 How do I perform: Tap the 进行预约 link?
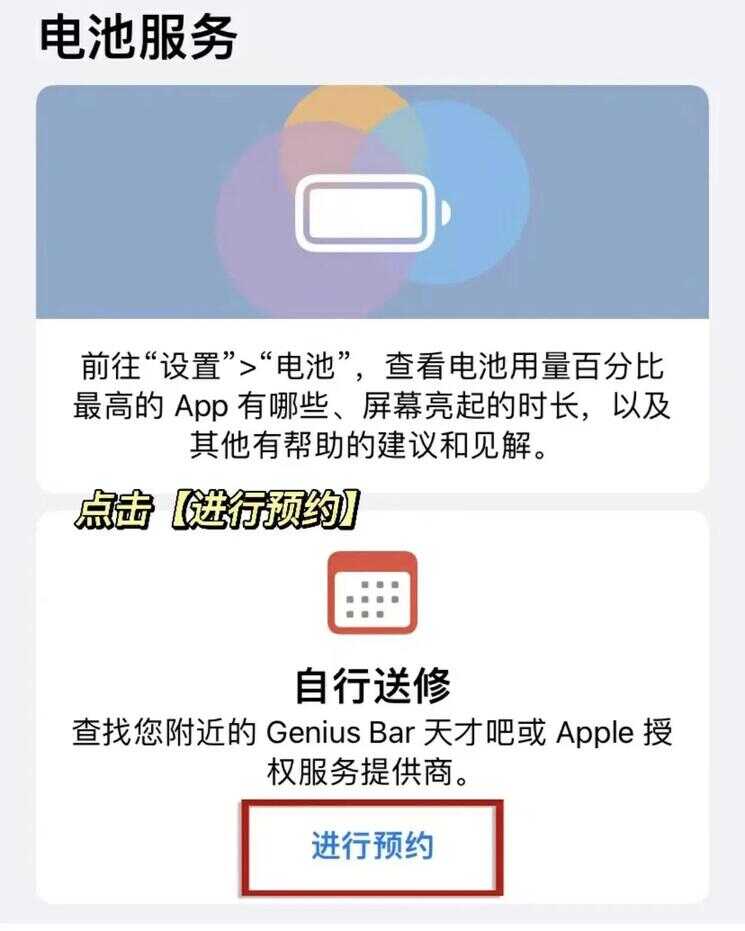[x=372, y=846]
